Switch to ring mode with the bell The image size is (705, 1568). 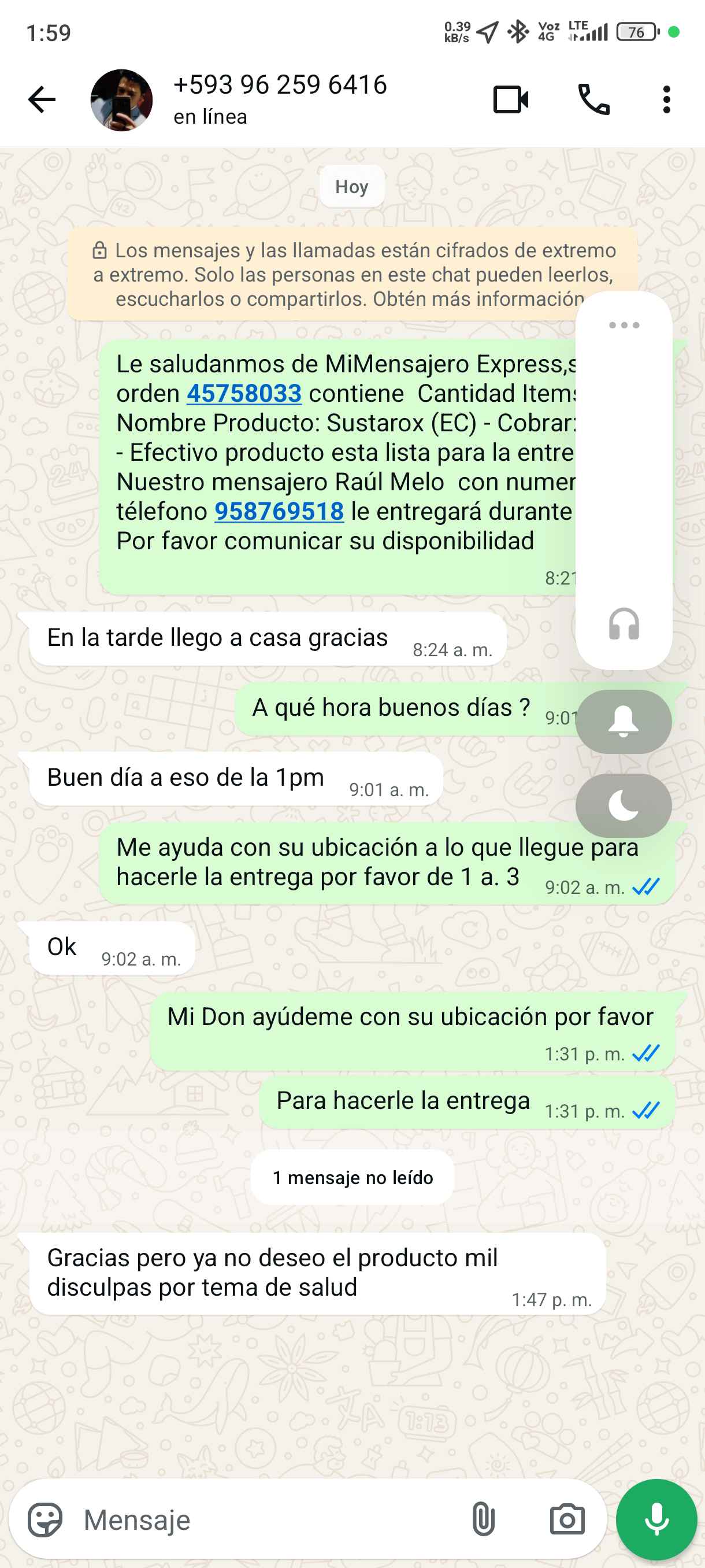pyautogui.click(x=624, y=722)
